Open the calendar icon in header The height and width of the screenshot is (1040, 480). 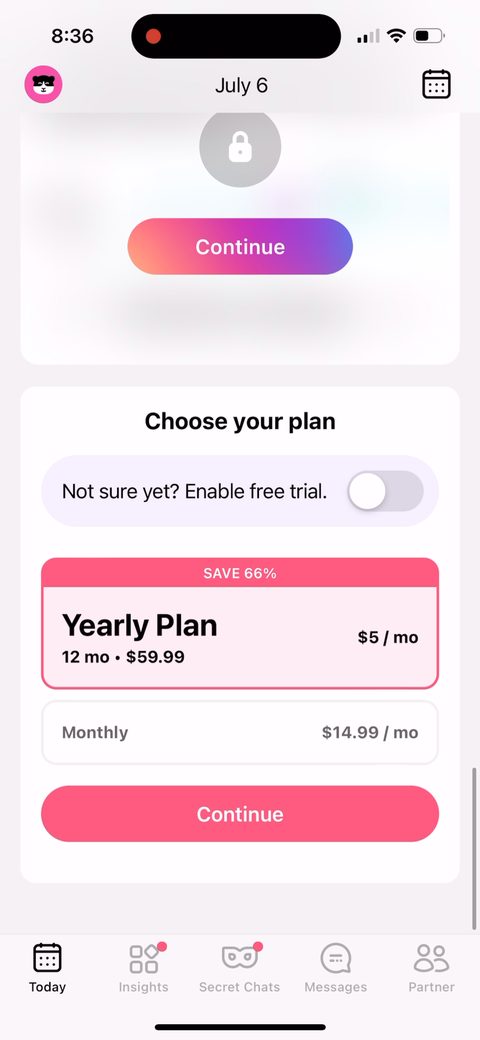[436, 85]
